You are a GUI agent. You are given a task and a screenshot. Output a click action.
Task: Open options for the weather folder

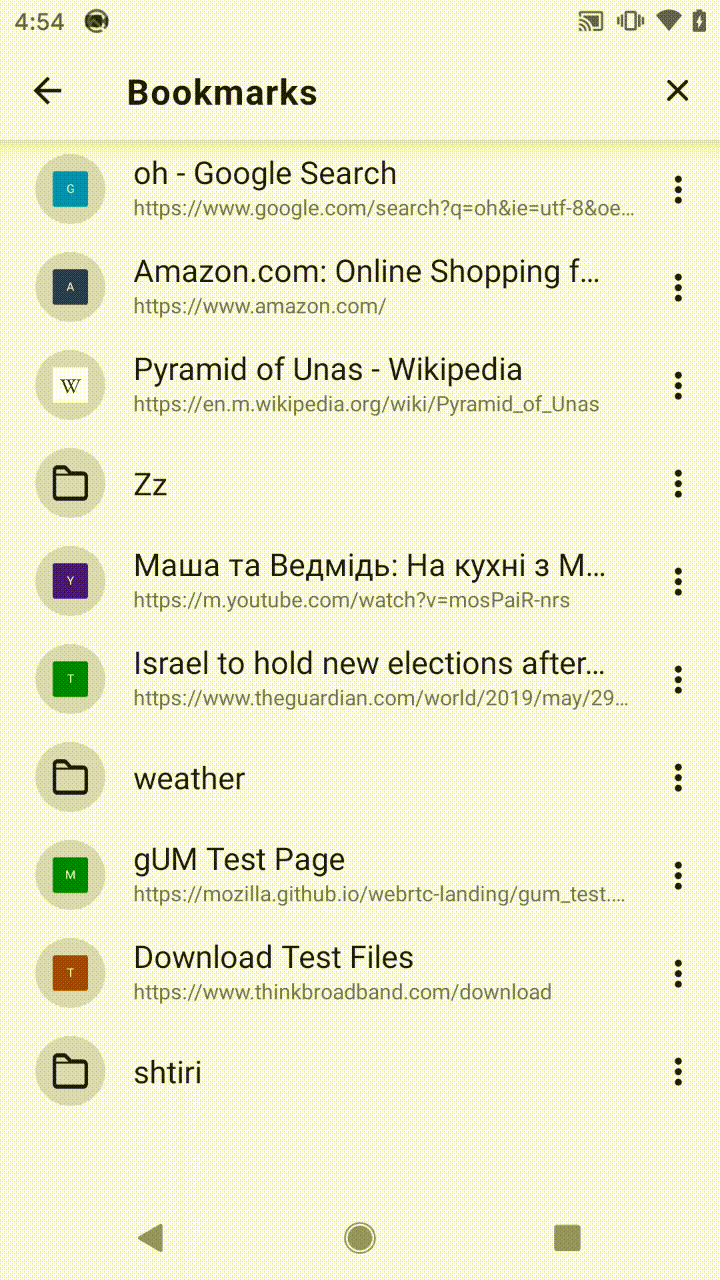[677, 777]
